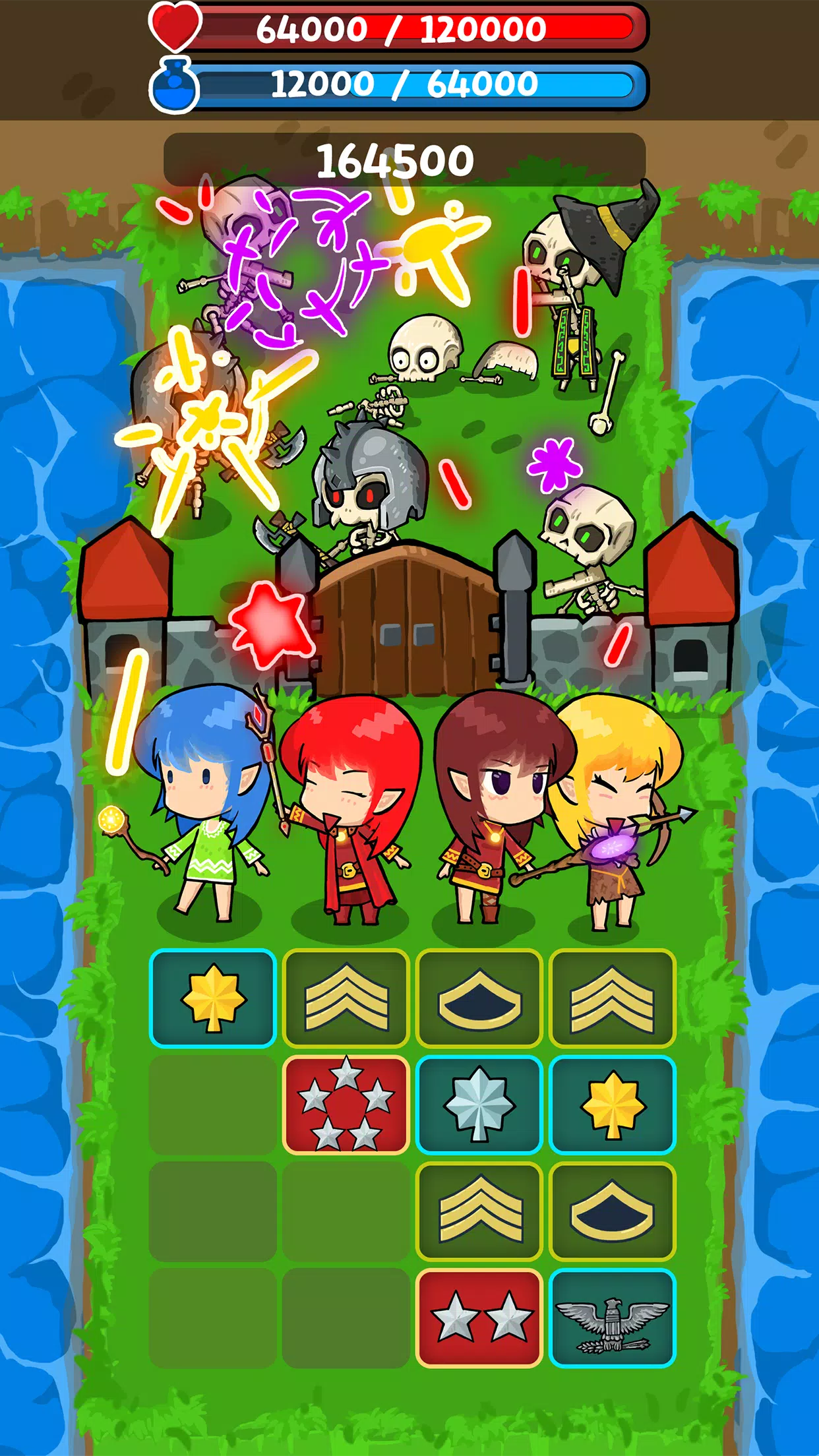
Task: Tap the five-star general red tile
Action: (x=348, y=1105)
